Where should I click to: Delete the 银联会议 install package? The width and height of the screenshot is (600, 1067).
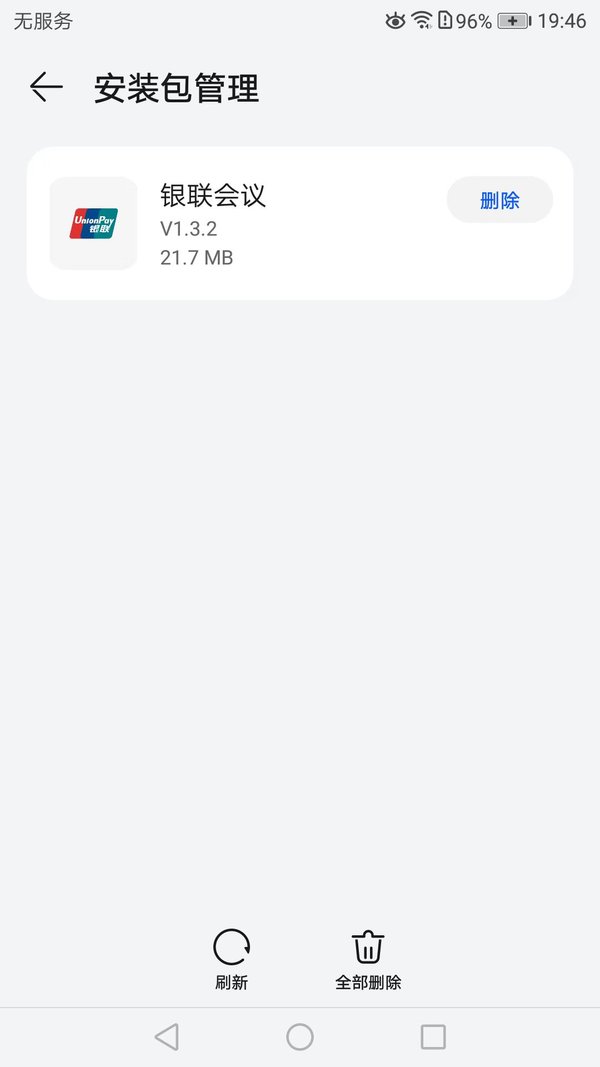500,200
